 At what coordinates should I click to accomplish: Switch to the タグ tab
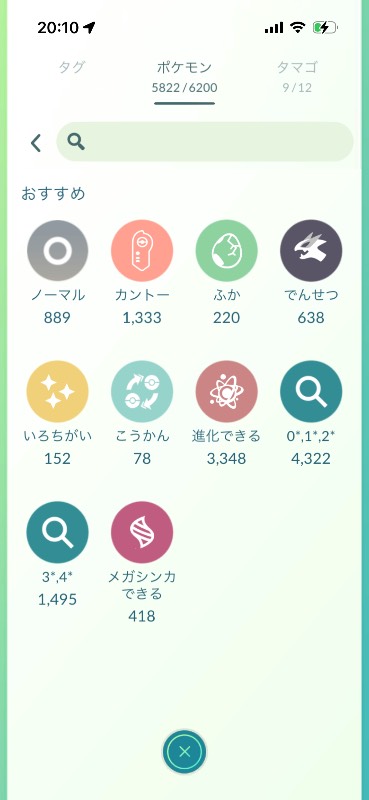tap(71, 68)
